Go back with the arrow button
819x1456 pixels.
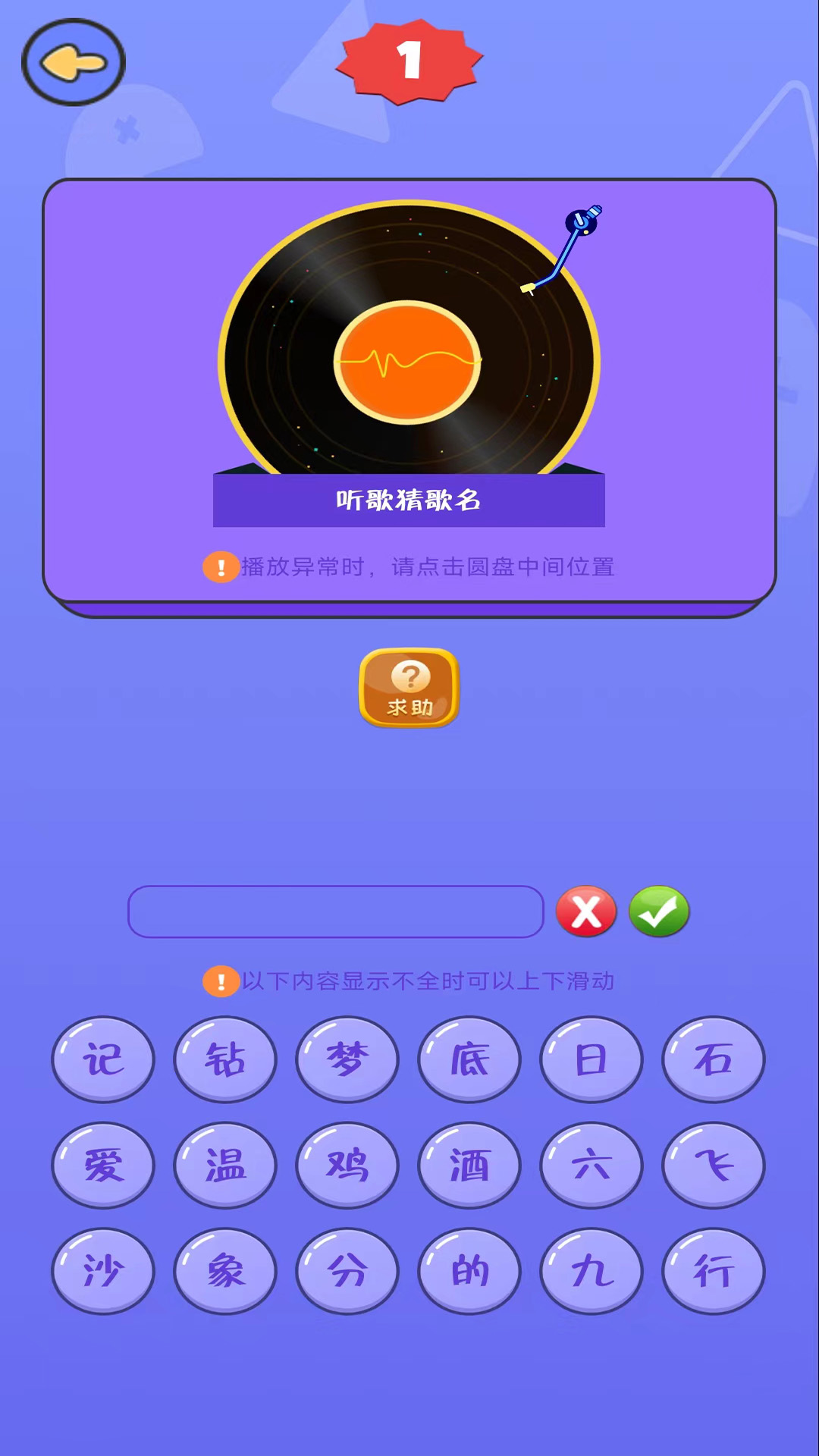click(74, 62)
